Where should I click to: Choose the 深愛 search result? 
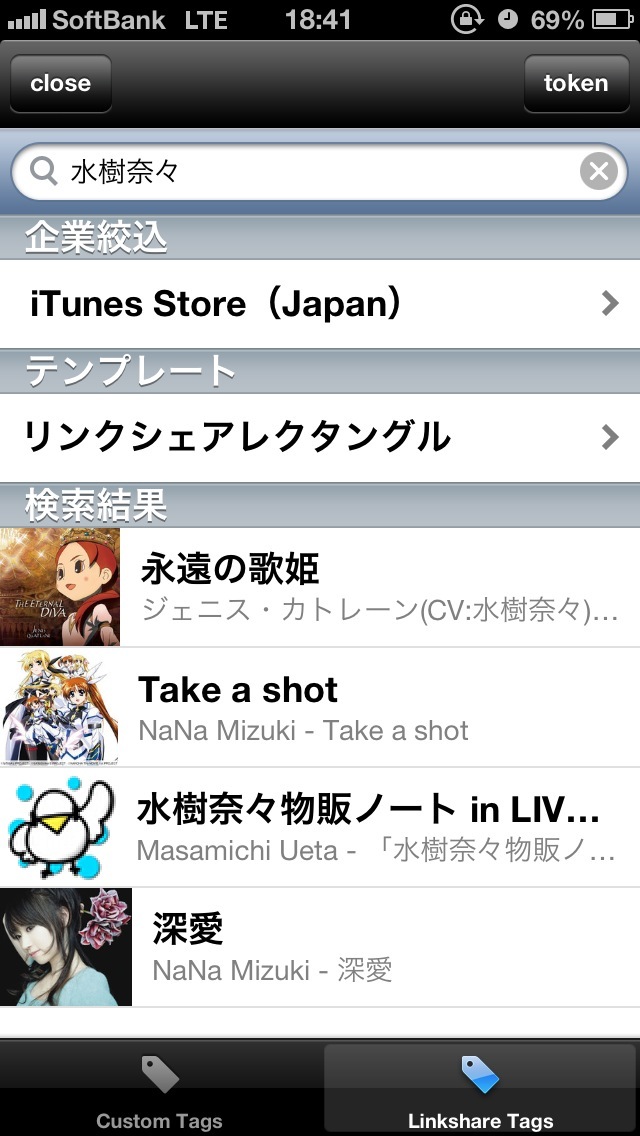tap(320, 947)
